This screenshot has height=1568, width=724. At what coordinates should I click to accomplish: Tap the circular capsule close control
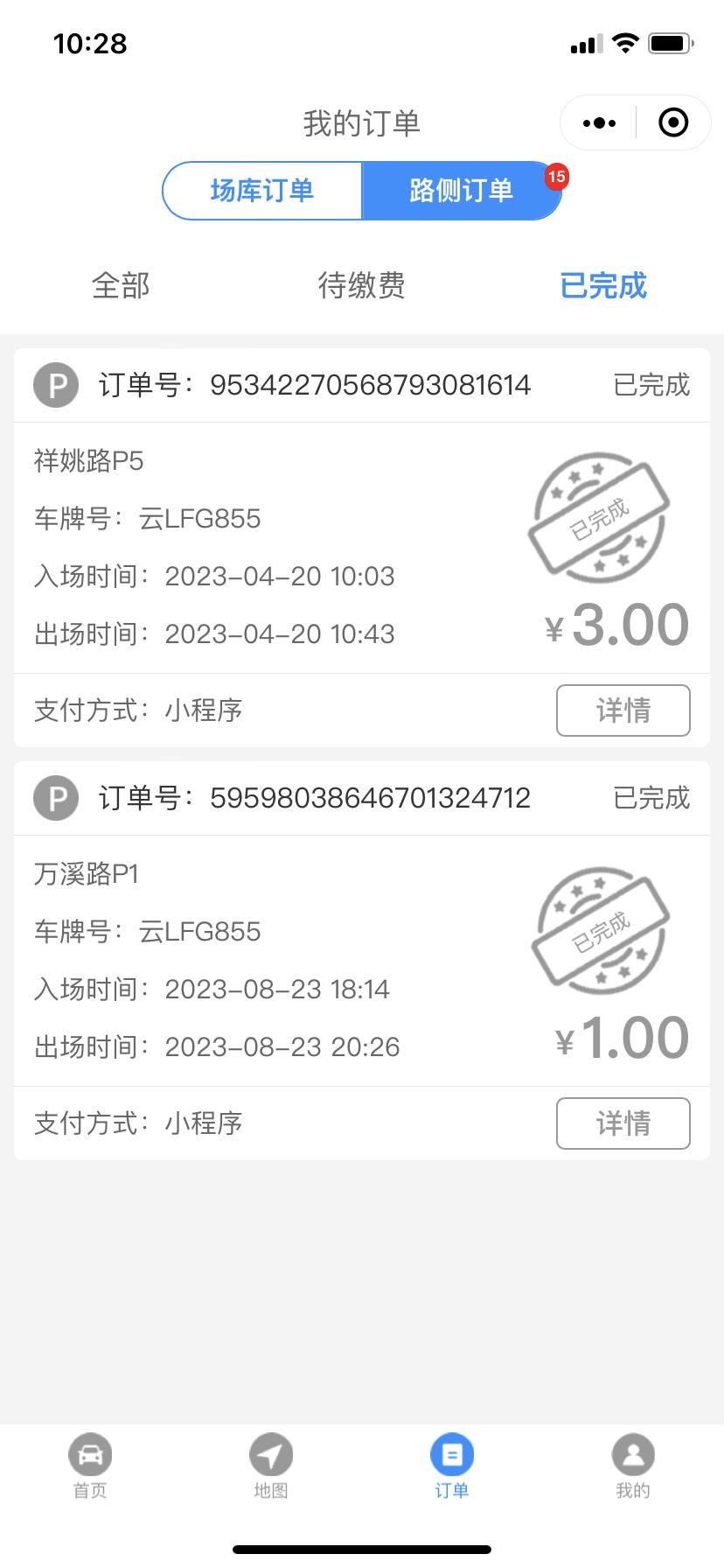click(673, 122)
